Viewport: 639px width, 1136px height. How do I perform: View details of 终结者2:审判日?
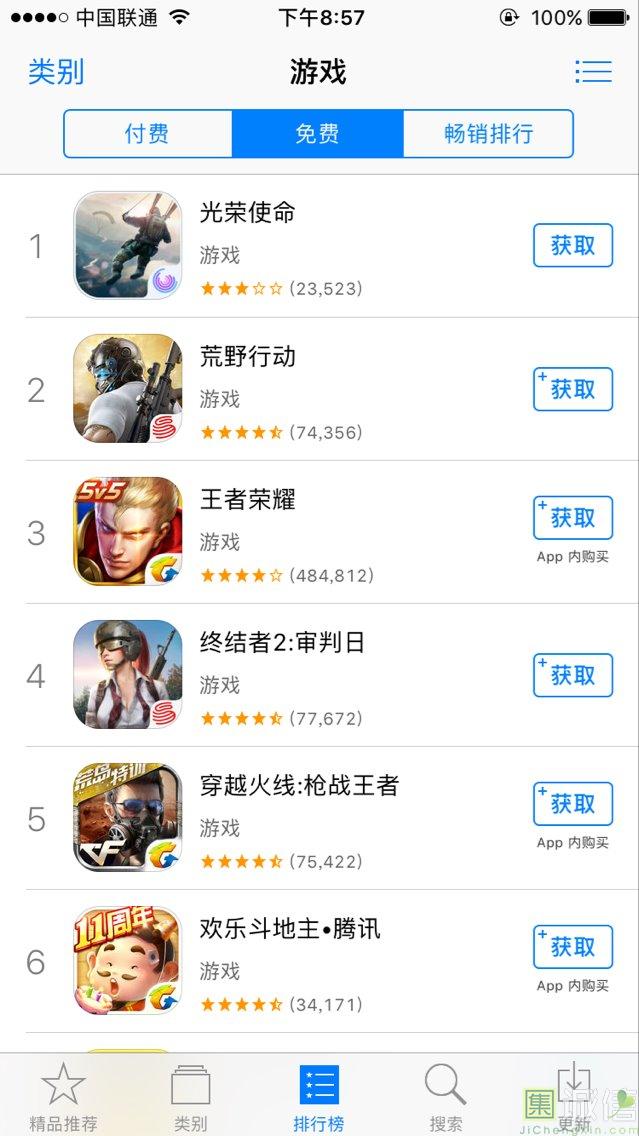pyautogui.click(x=320, y=675)
